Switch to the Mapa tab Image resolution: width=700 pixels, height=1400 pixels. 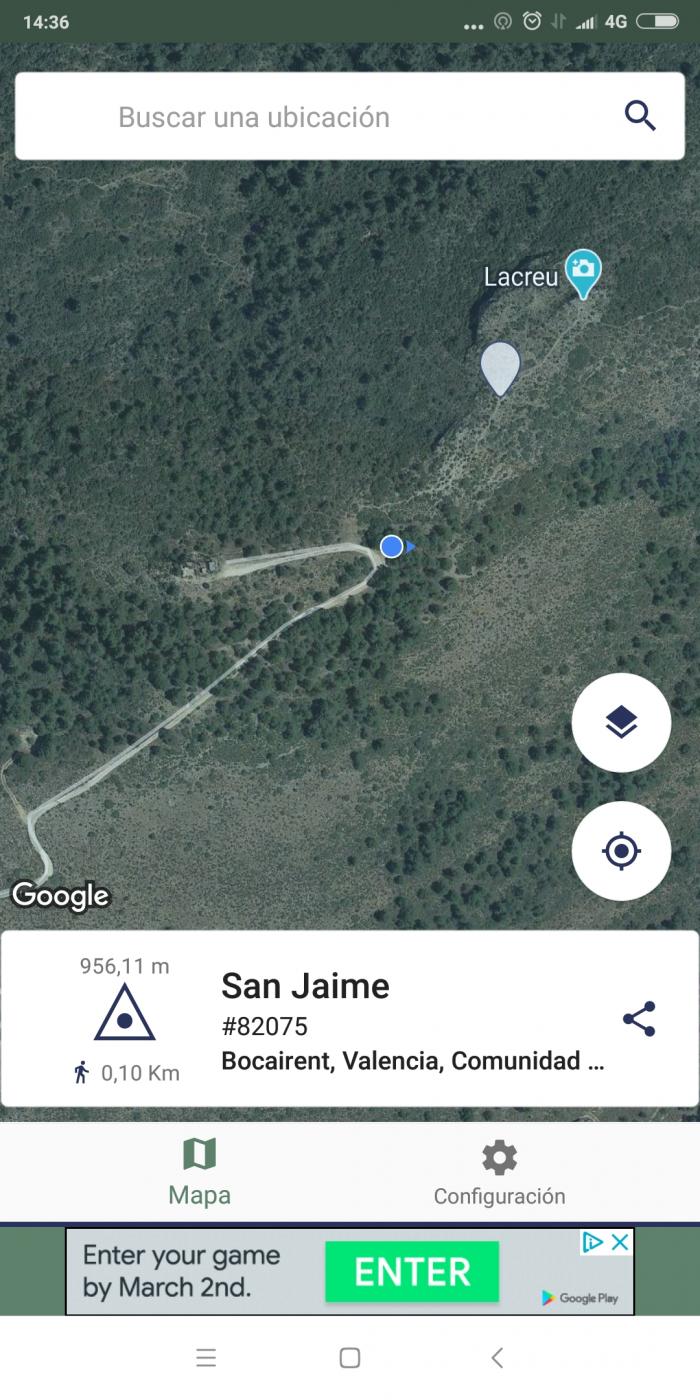pyautogui.click(x=199, y=1171)
